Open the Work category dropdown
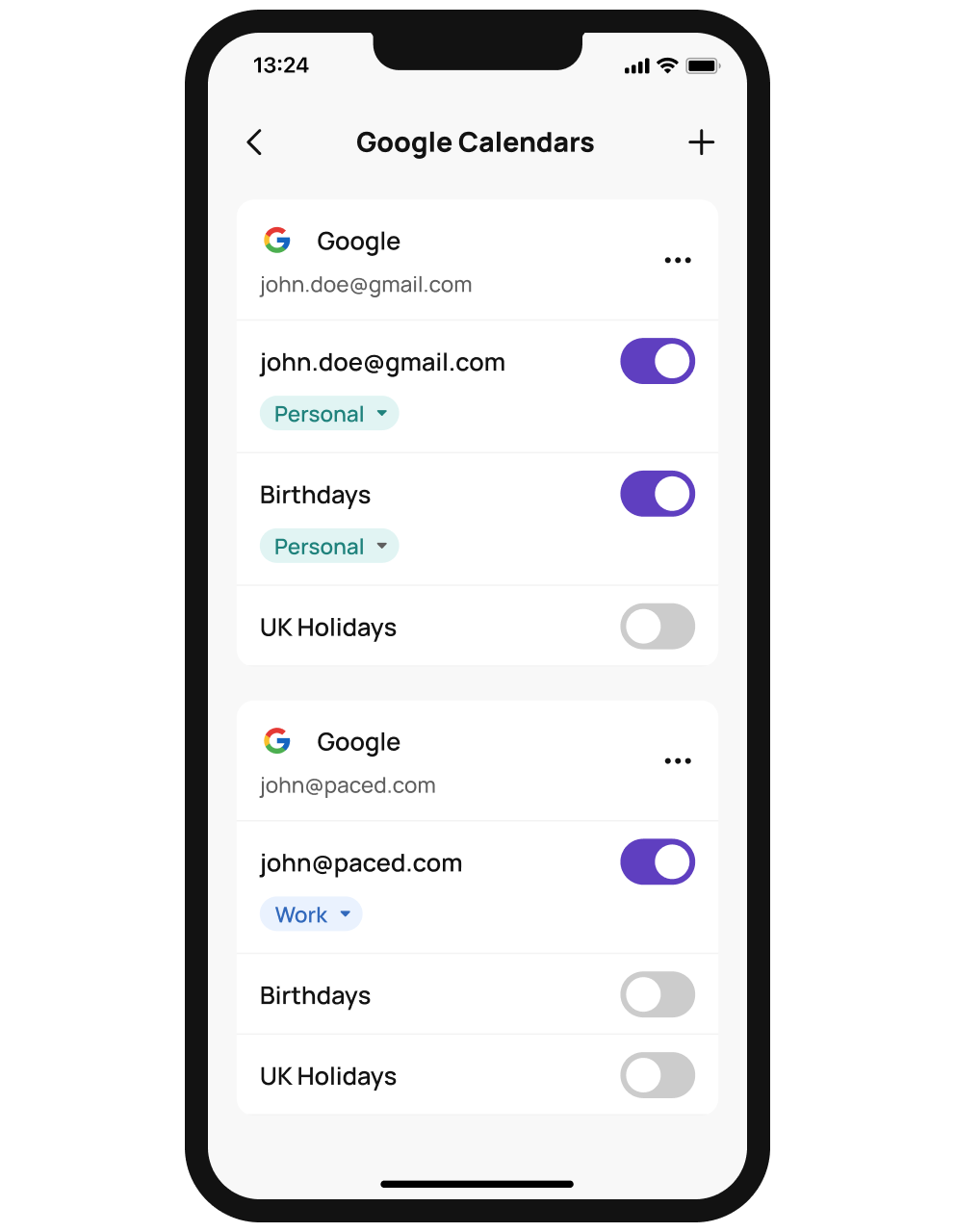The image size is (955, 1232). point(311,914)
